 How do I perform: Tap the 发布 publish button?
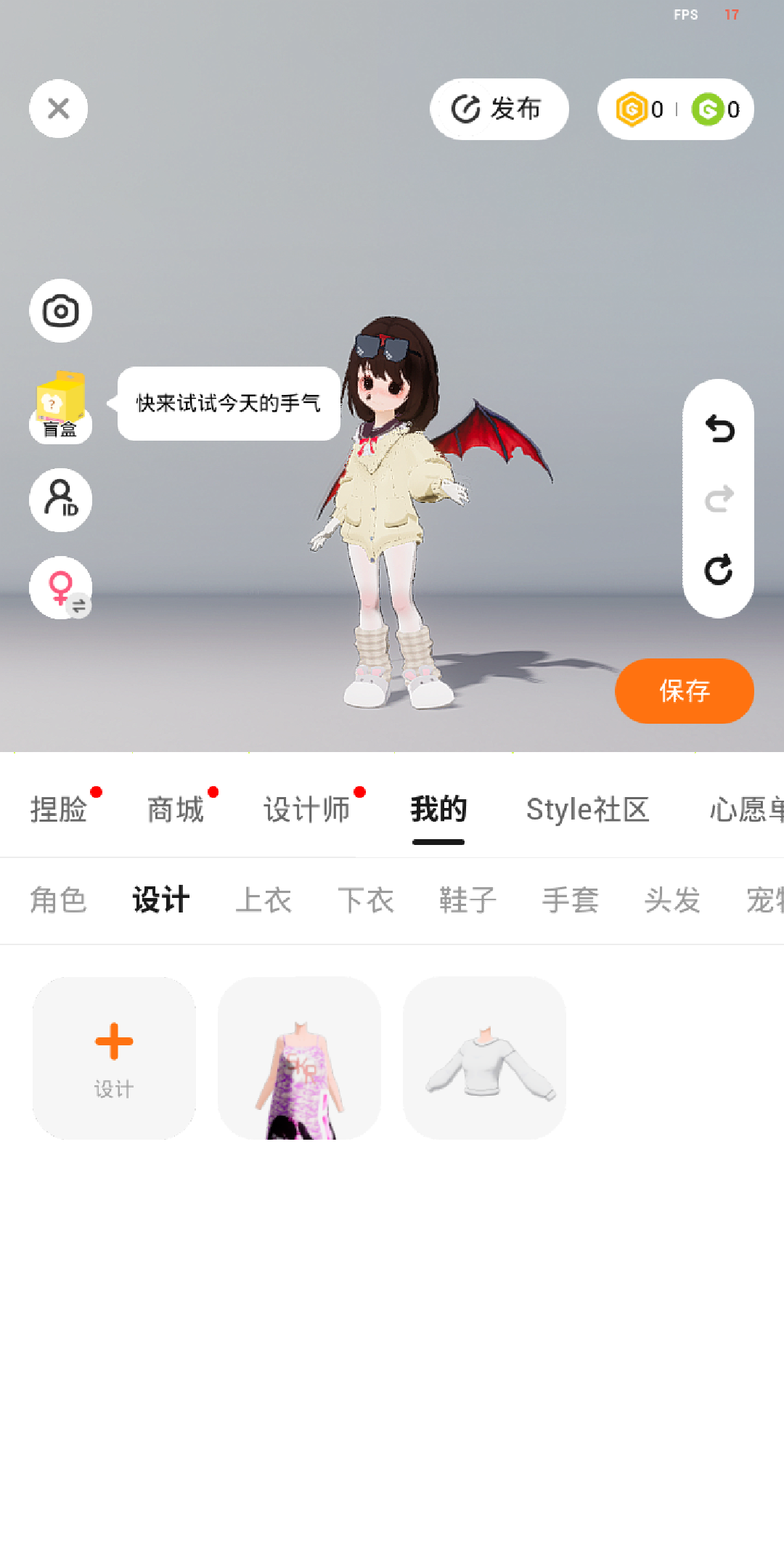pyautogui.click(x=499, y=109)
